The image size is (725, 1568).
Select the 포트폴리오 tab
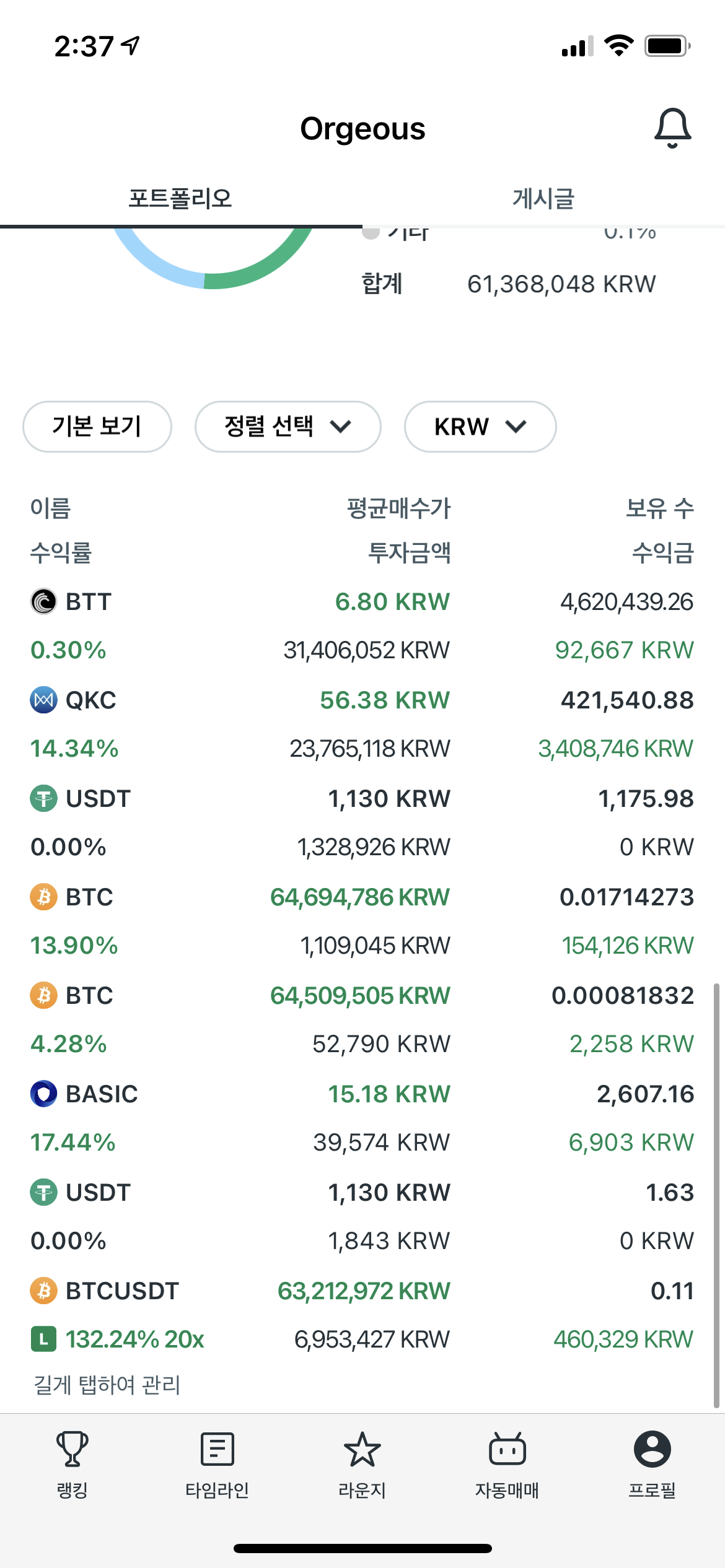coord(180,199)
